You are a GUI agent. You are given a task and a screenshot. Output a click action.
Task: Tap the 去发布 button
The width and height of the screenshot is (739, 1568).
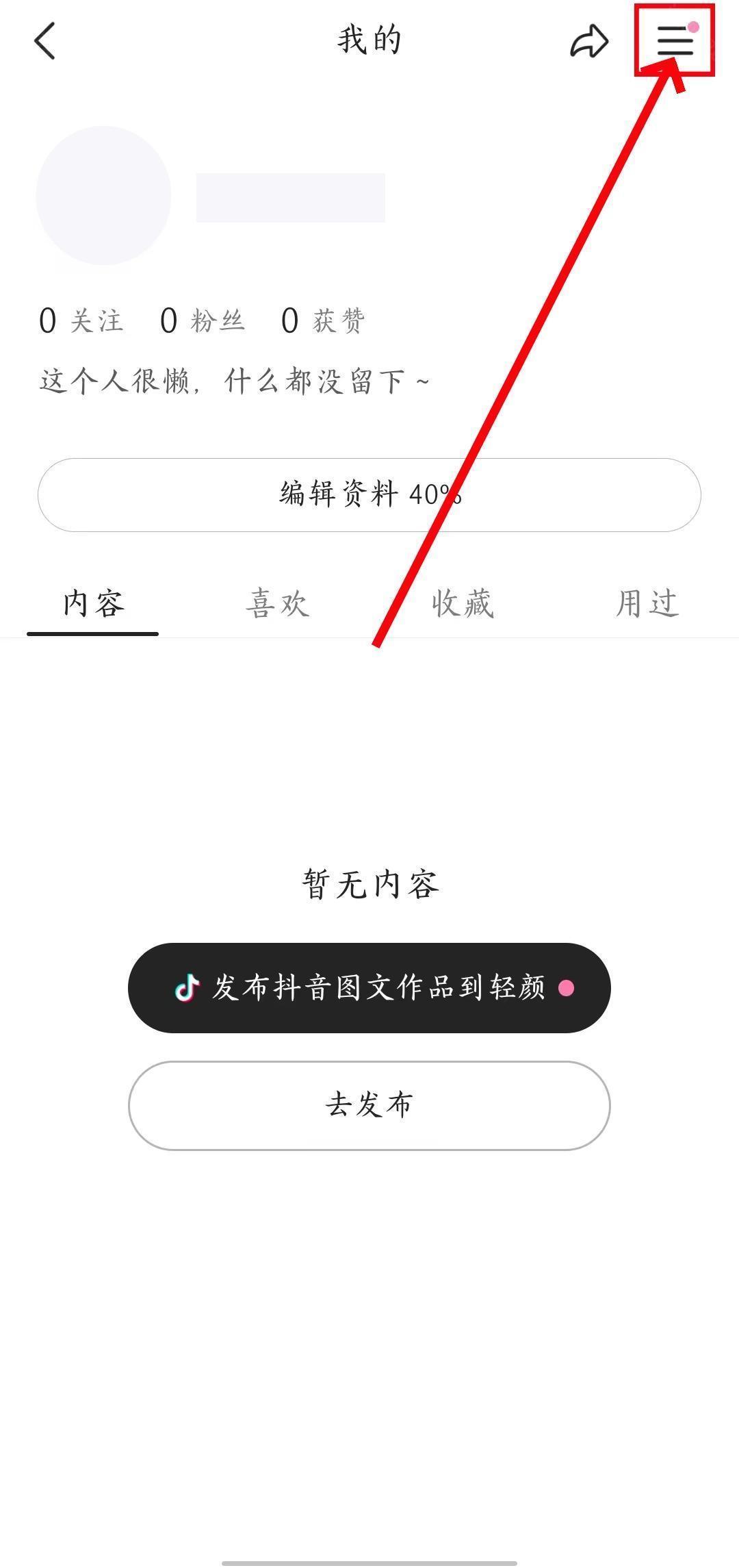point(369,1105)
